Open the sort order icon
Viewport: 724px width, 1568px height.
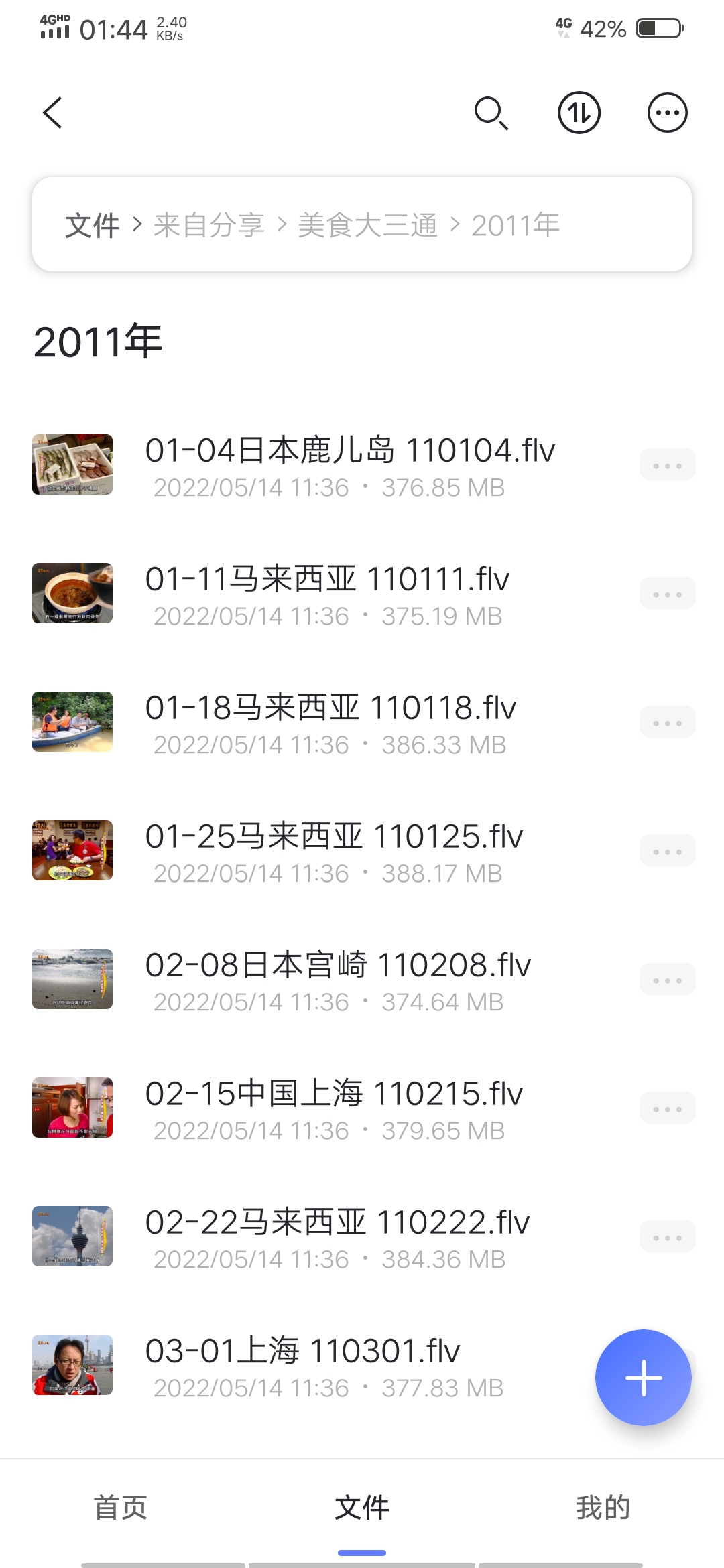(579, 113)
